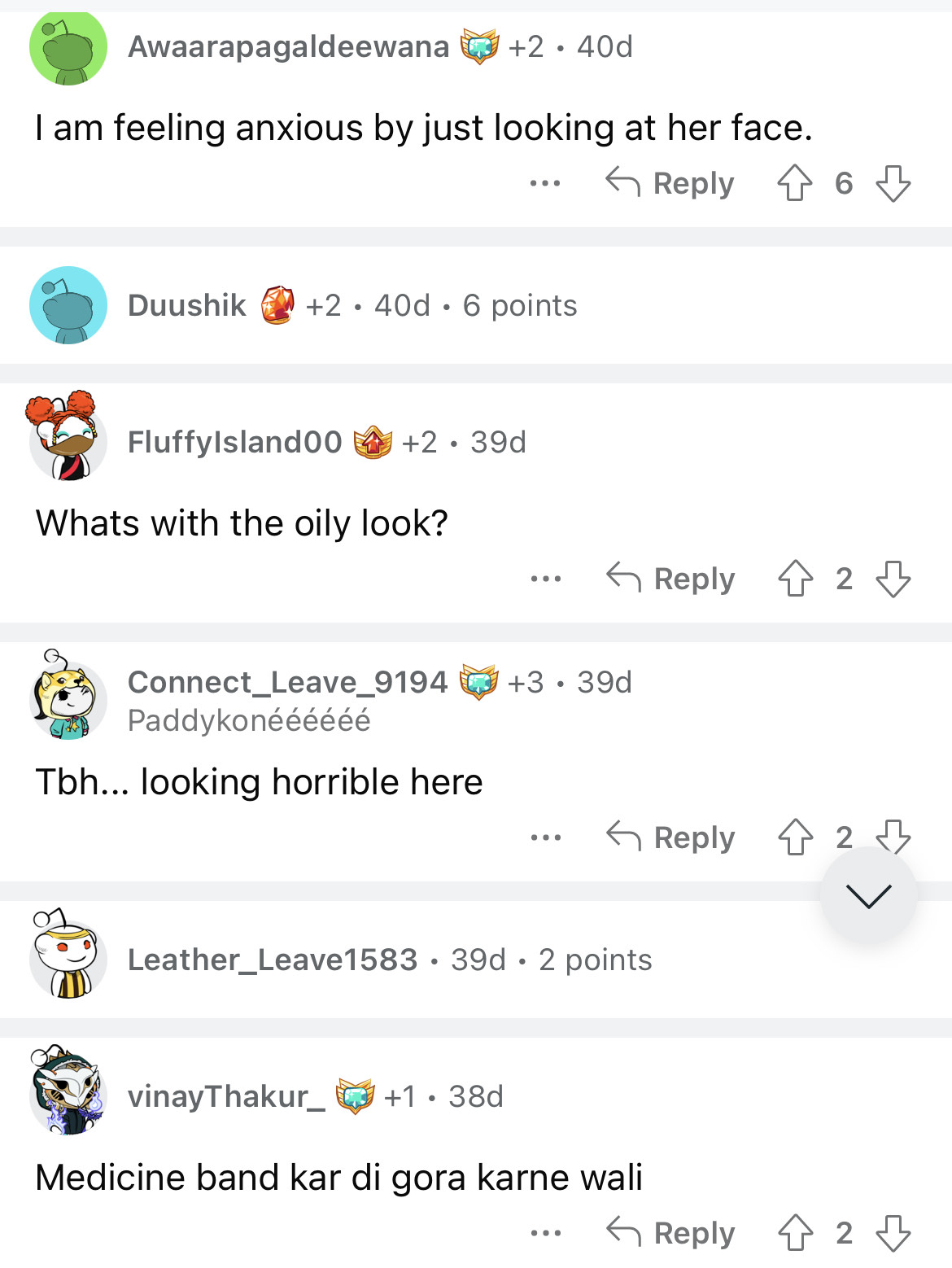Open Awaarapagaldeewana's user profile
Screen dimensions: 952x1268
(288, 47)
